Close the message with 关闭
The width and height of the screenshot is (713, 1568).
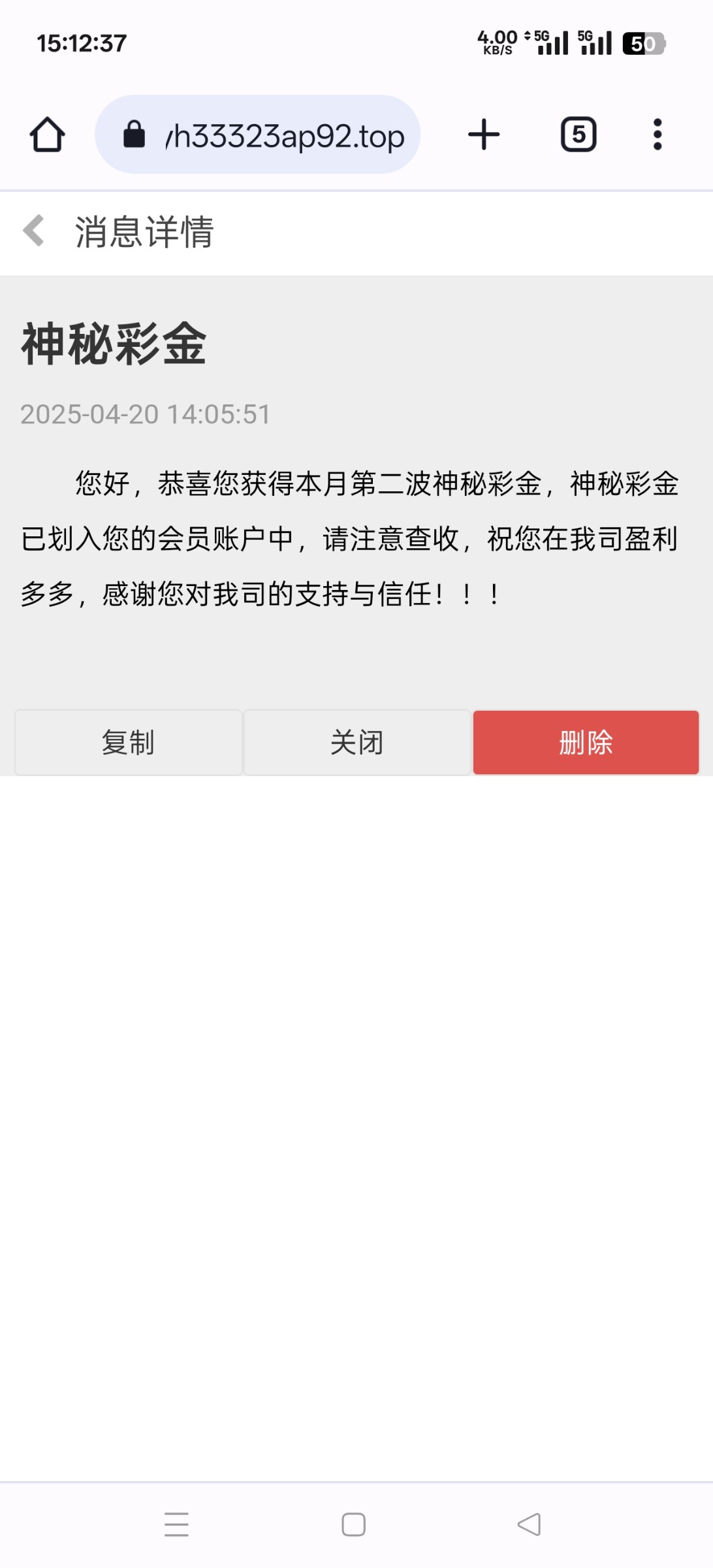357,742
